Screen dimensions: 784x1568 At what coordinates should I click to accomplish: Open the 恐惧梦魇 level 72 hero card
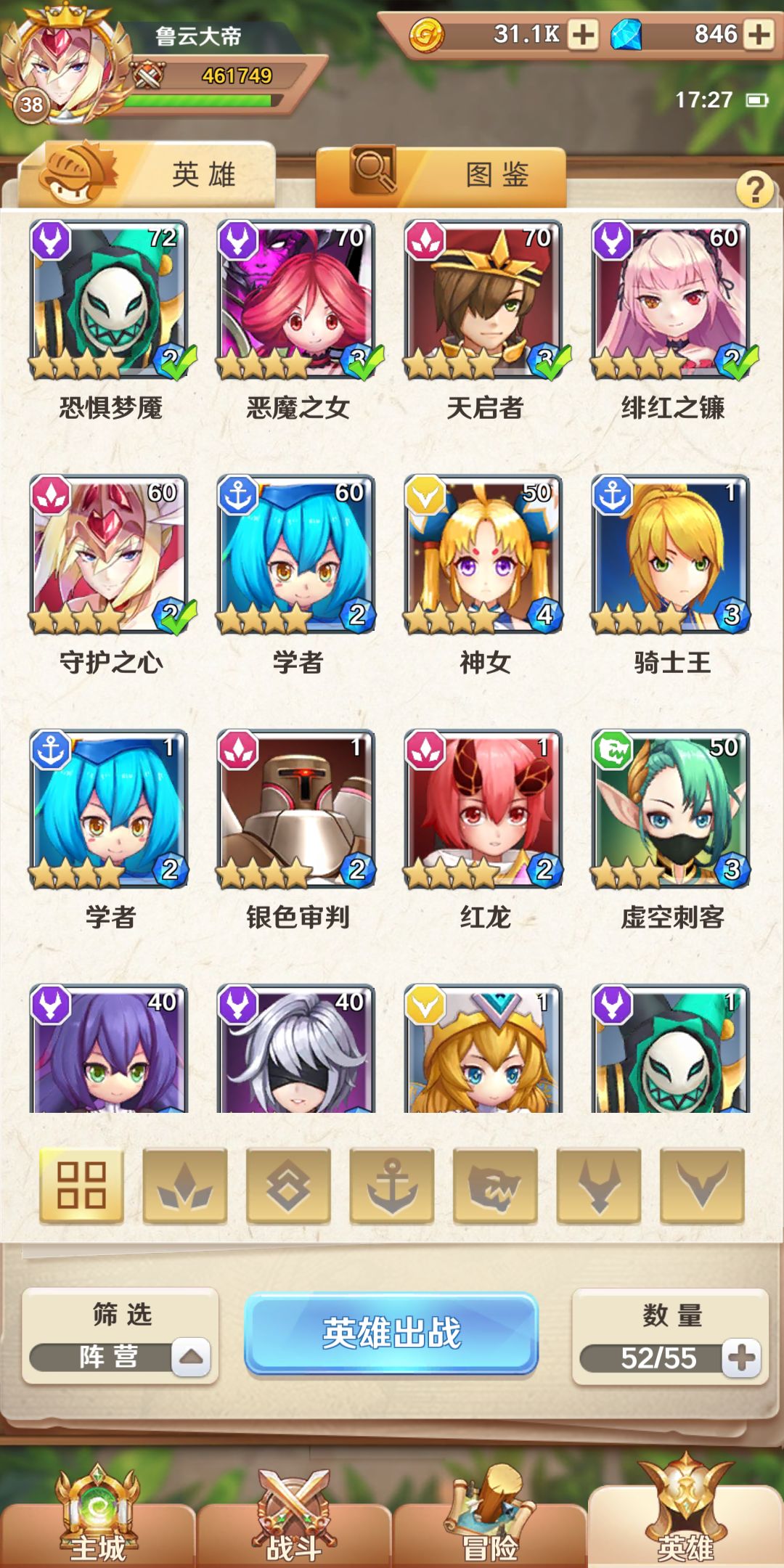click(109, 300)
